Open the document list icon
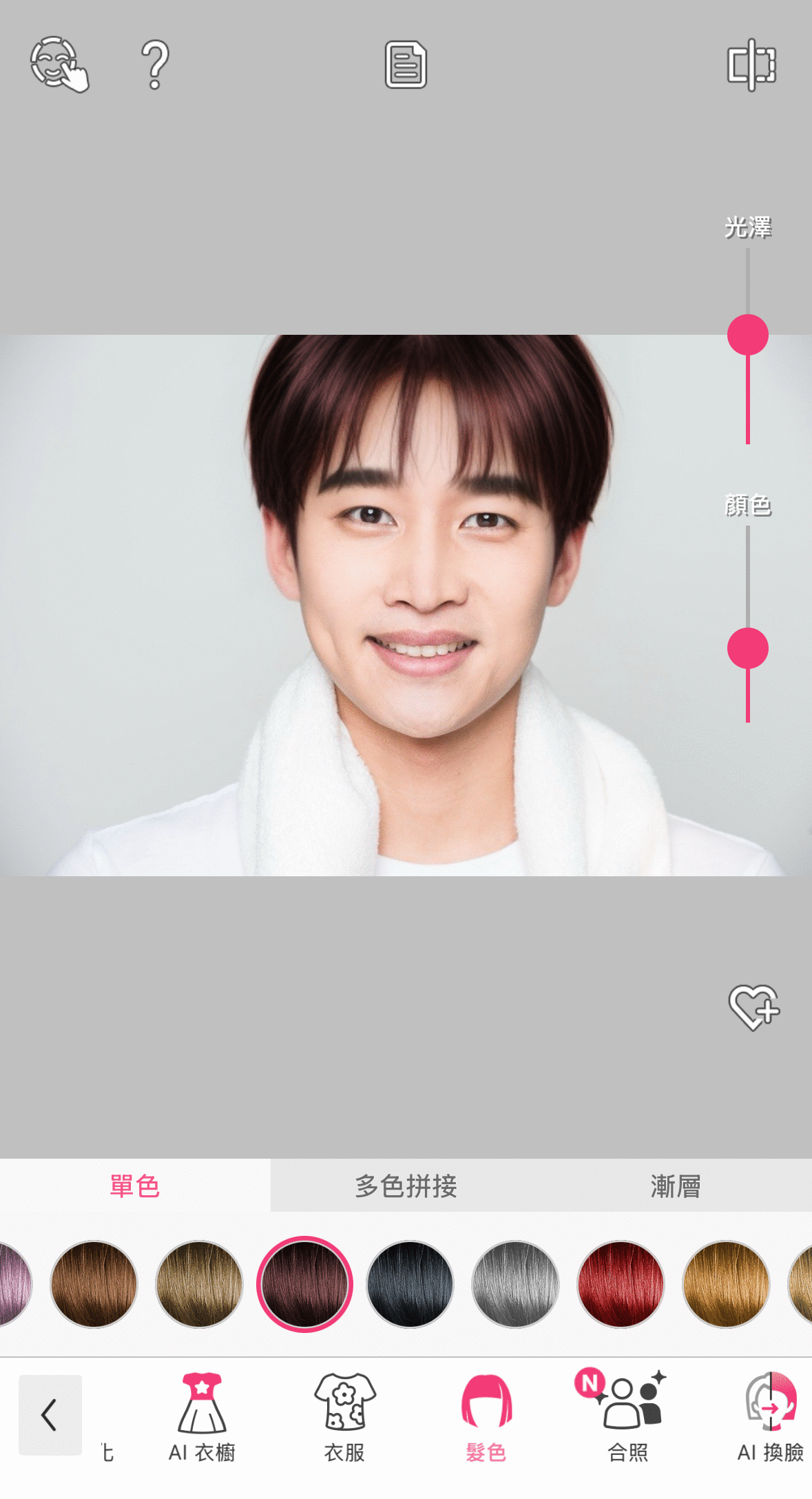 pyautogui.click(x=406, y=65)
